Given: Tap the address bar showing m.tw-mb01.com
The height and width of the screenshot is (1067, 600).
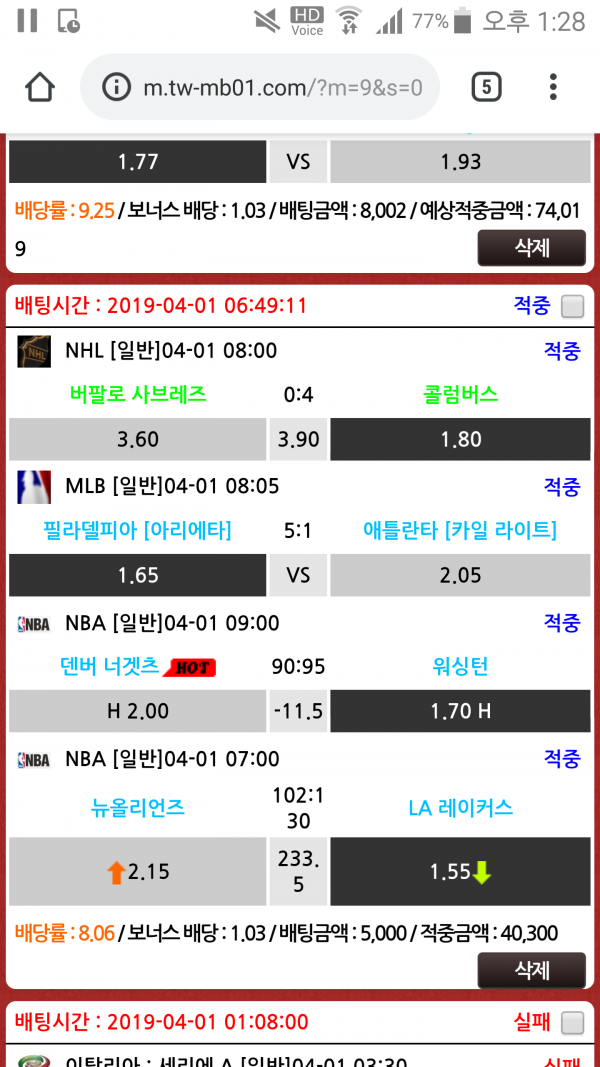Looking at the screenshot, I should click(282, 88).
